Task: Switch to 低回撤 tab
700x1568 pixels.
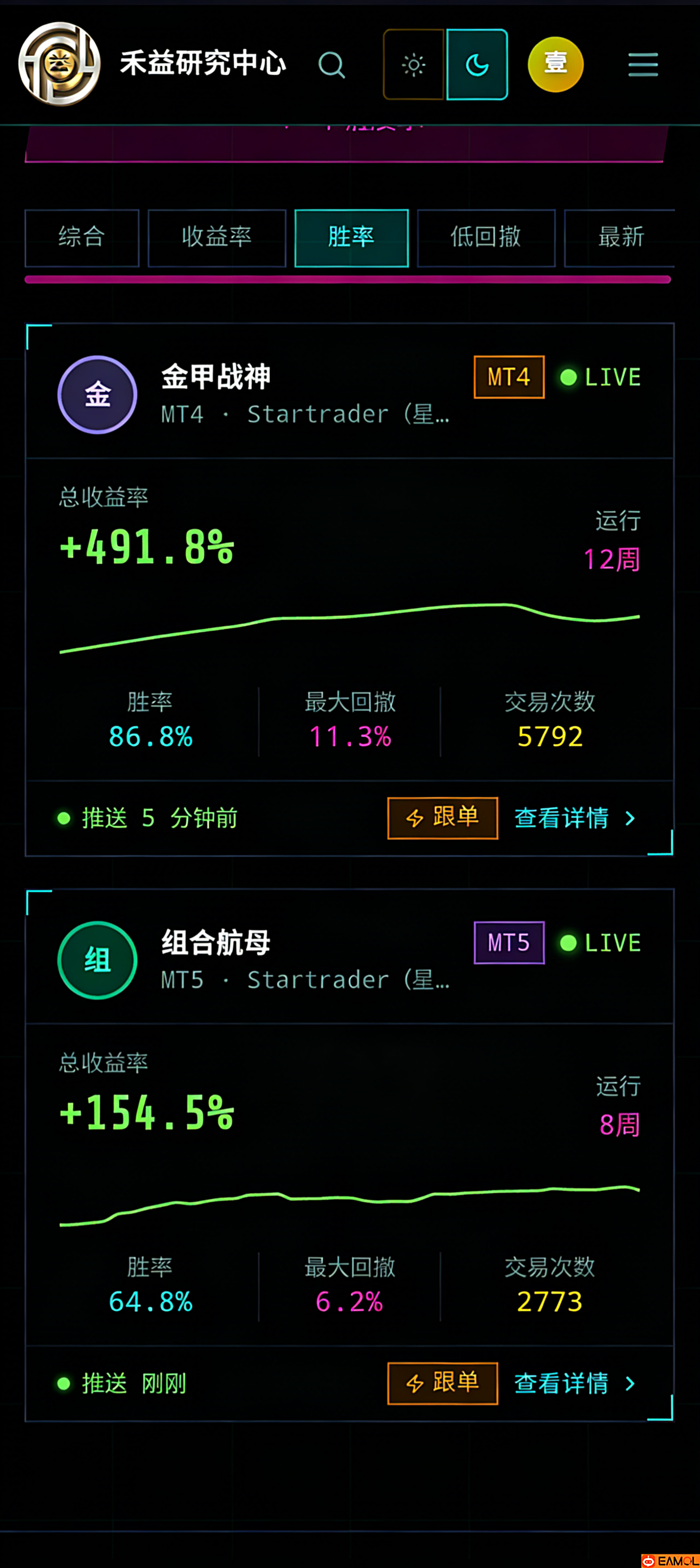Action: pos(486,238)
